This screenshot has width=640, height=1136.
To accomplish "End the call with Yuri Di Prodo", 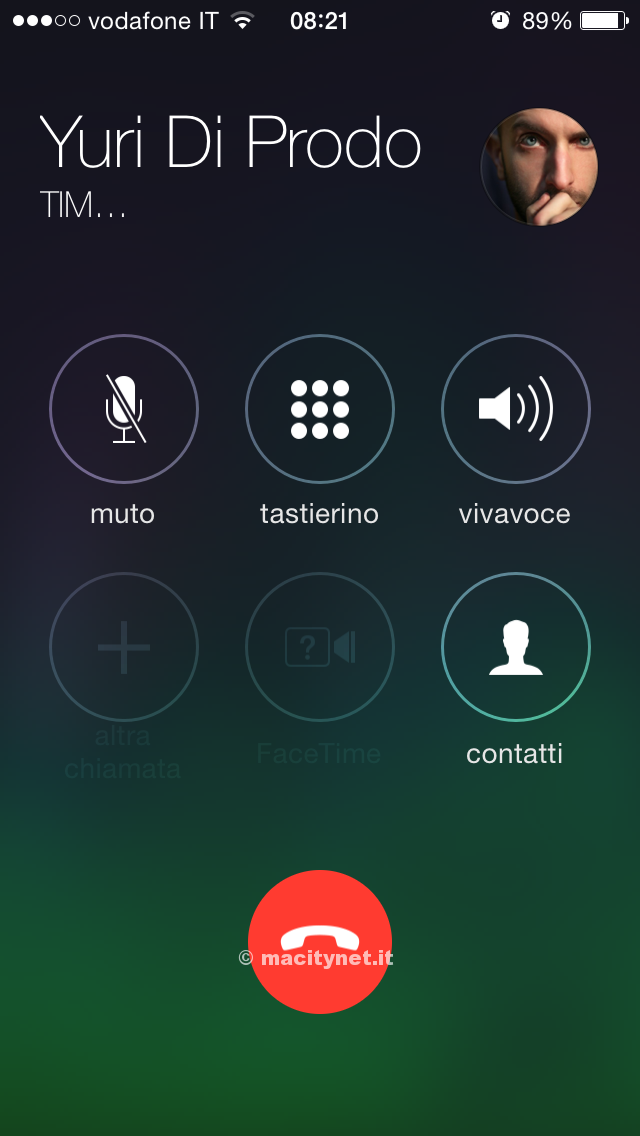I will (x=320, y=941).
